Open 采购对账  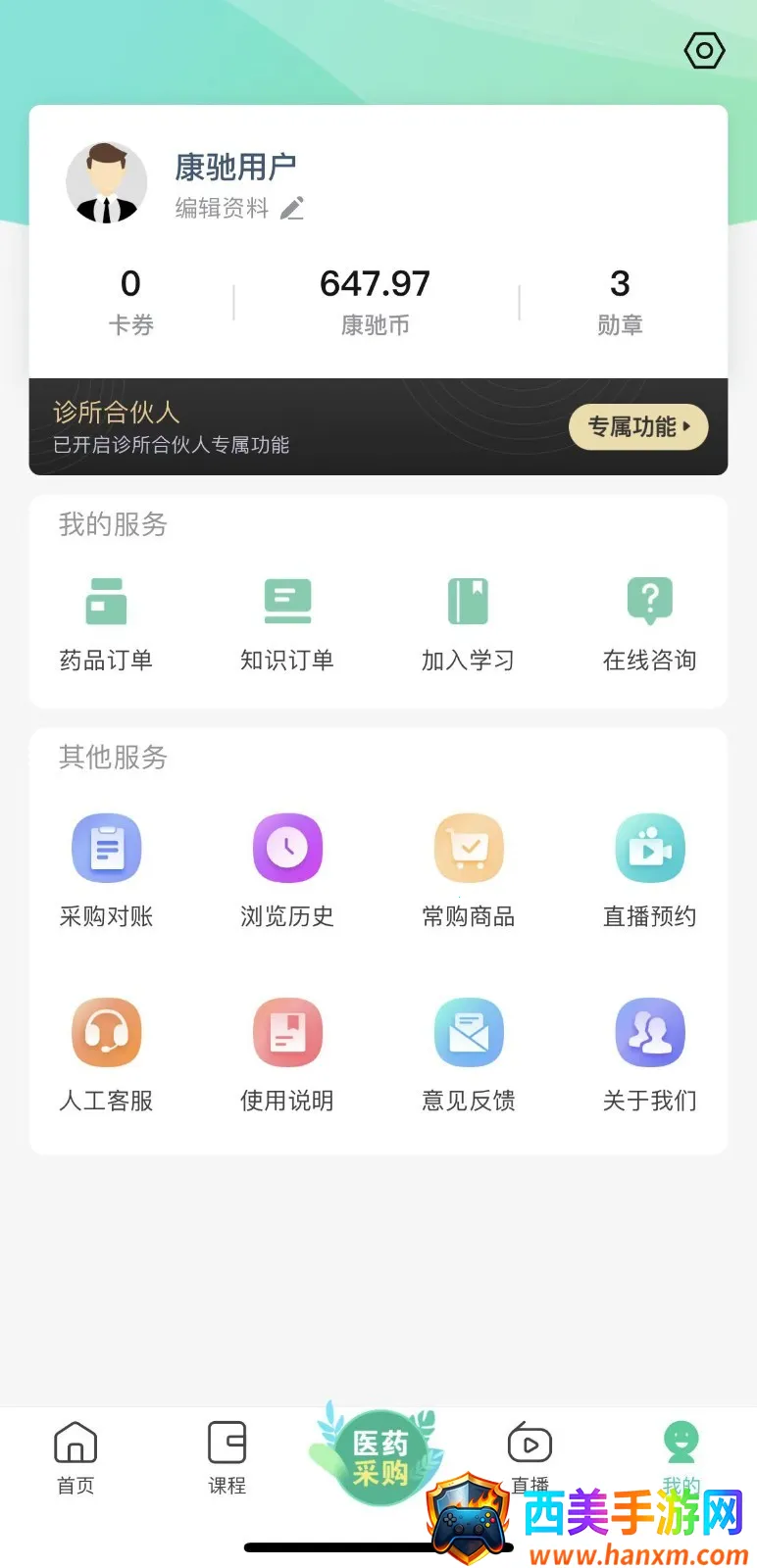pos(106,867)
